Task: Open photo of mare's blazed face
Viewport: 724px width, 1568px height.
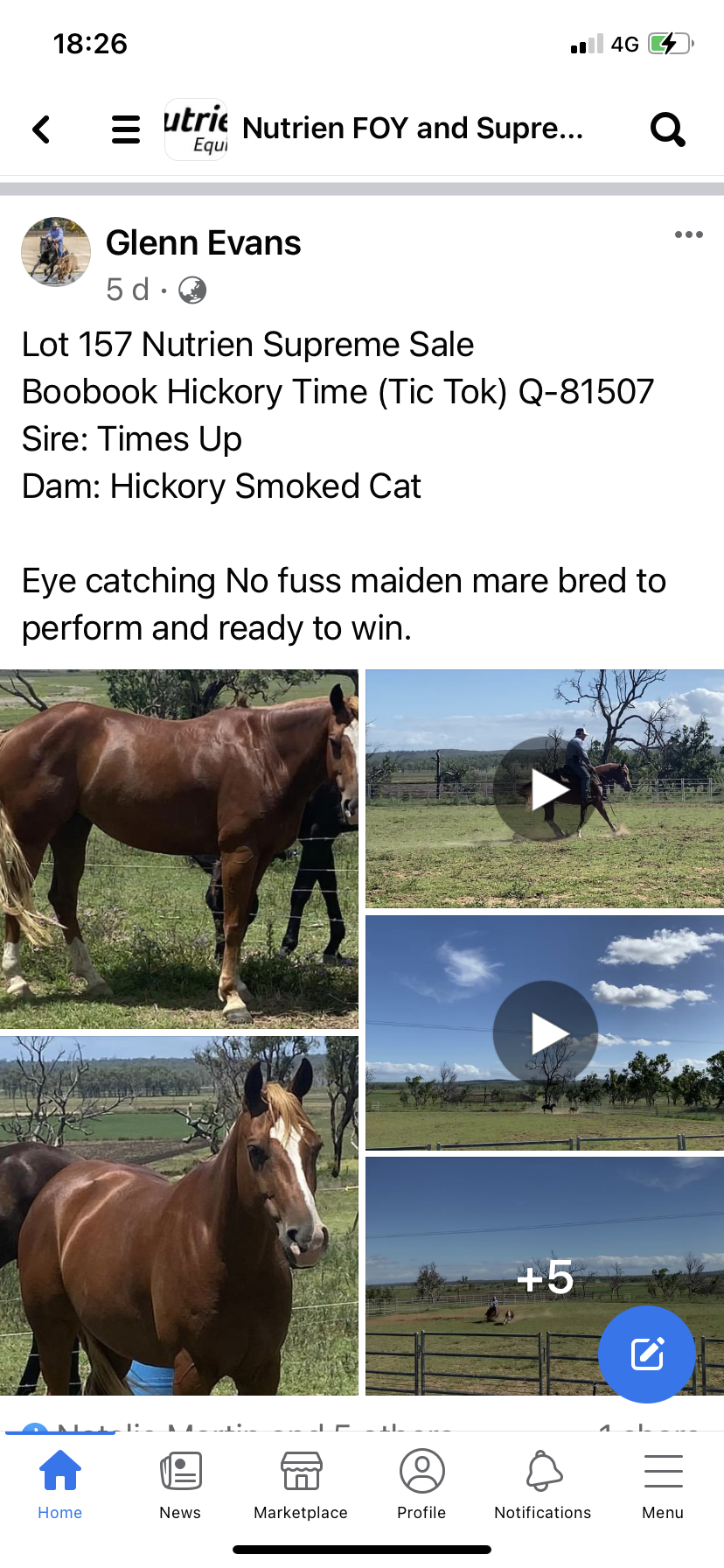Action: tap(179, 1215)
